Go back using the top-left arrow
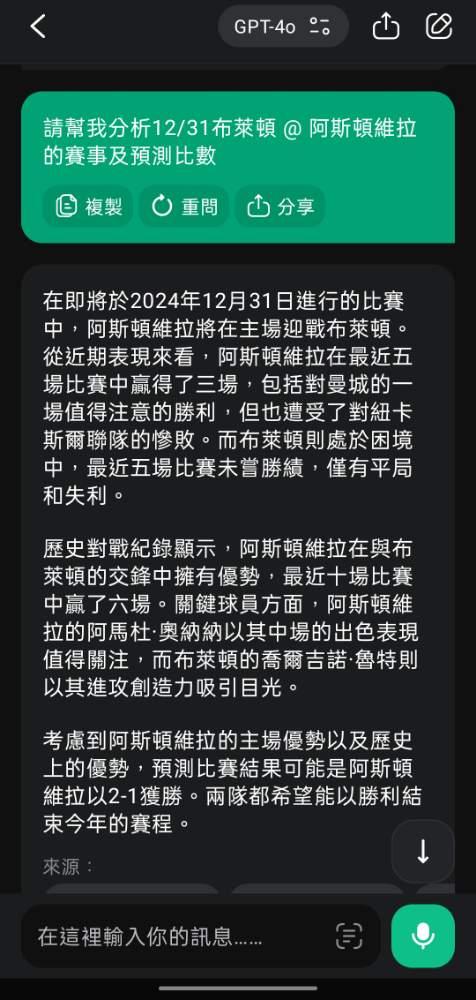Screen dimensions: 476x1000 (x=38, y=27)
